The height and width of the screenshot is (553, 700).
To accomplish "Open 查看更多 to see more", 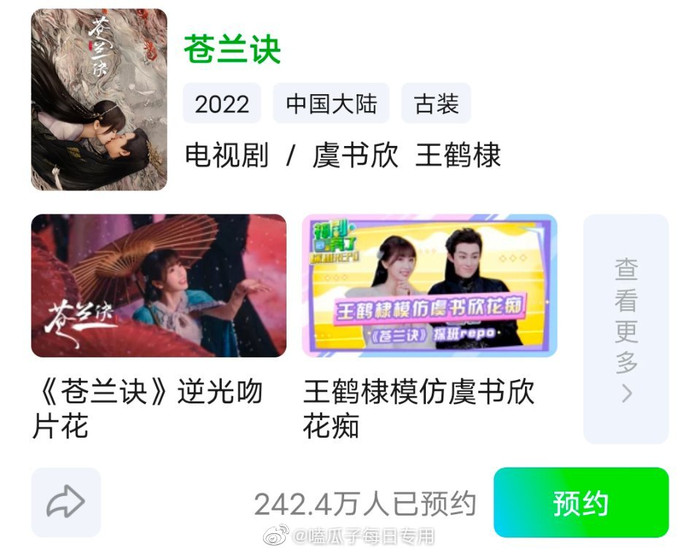I will tap(626, 329).
